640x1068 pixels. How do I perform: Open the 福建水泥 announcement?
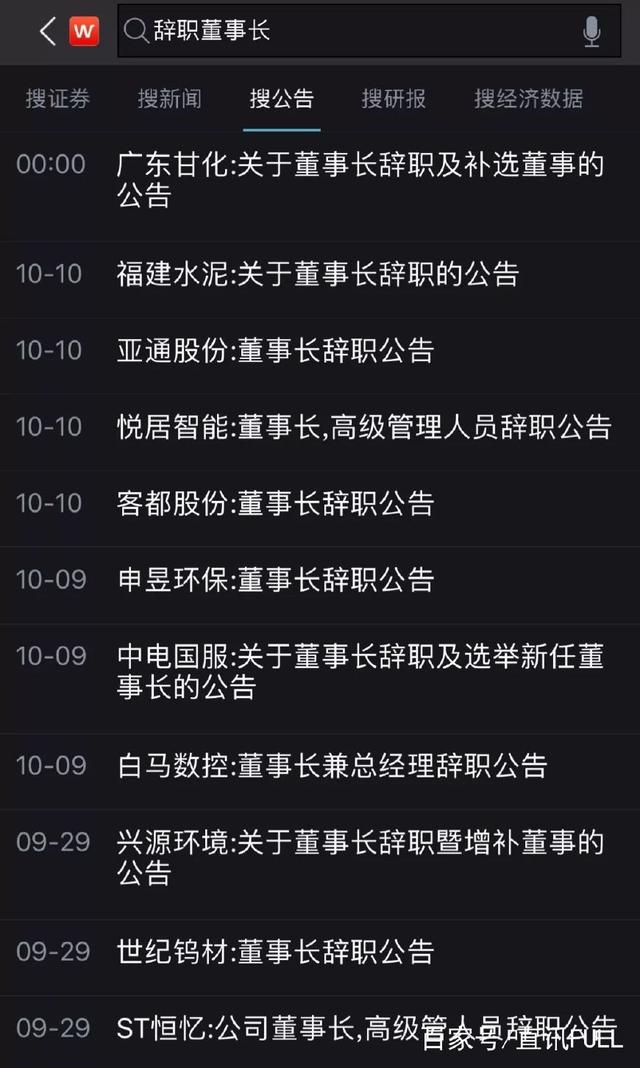[318, 274]
